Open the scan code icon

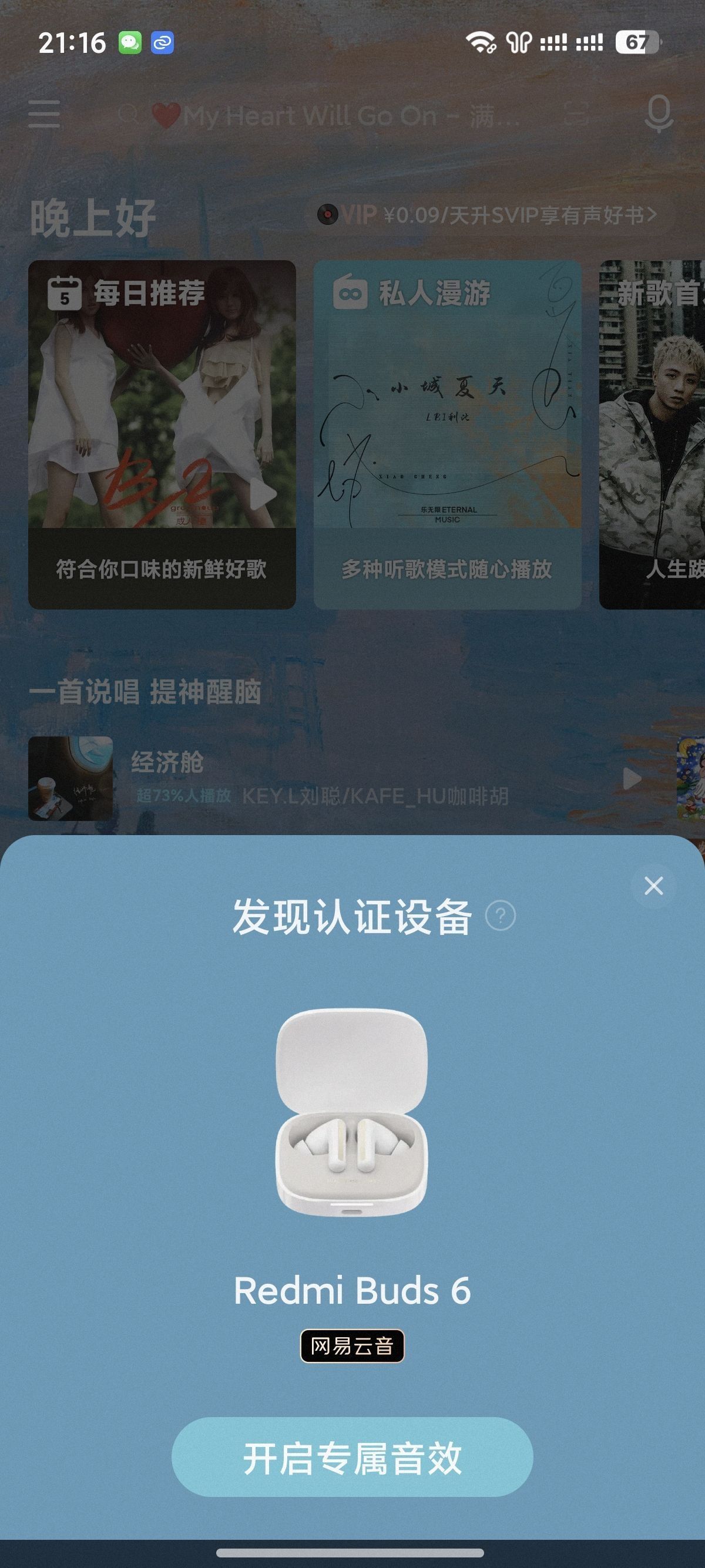coord(576,115)
